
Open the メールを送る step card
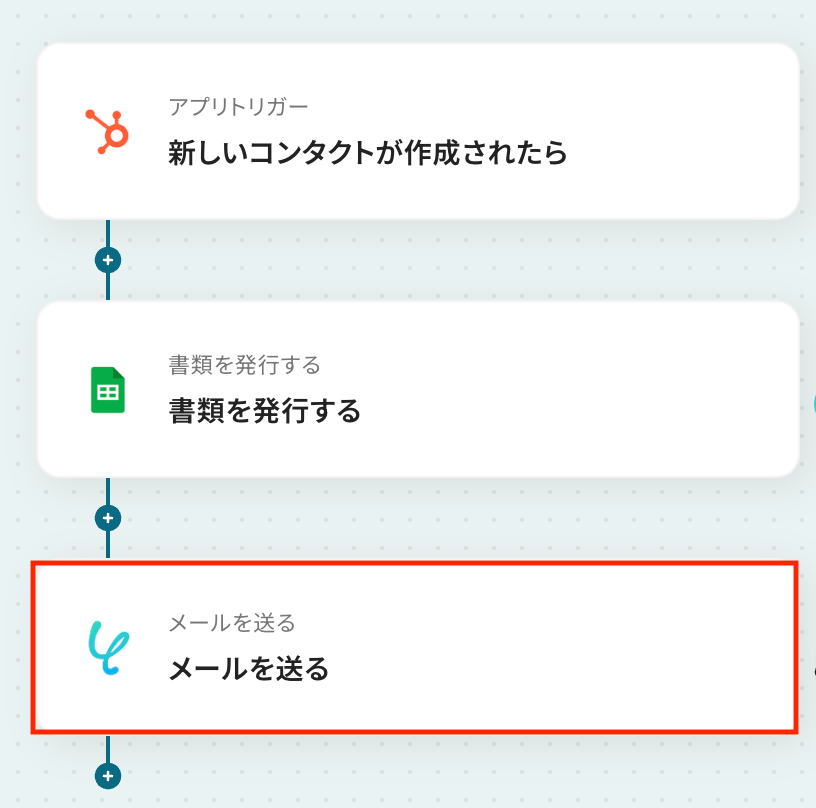pos(415,647)
